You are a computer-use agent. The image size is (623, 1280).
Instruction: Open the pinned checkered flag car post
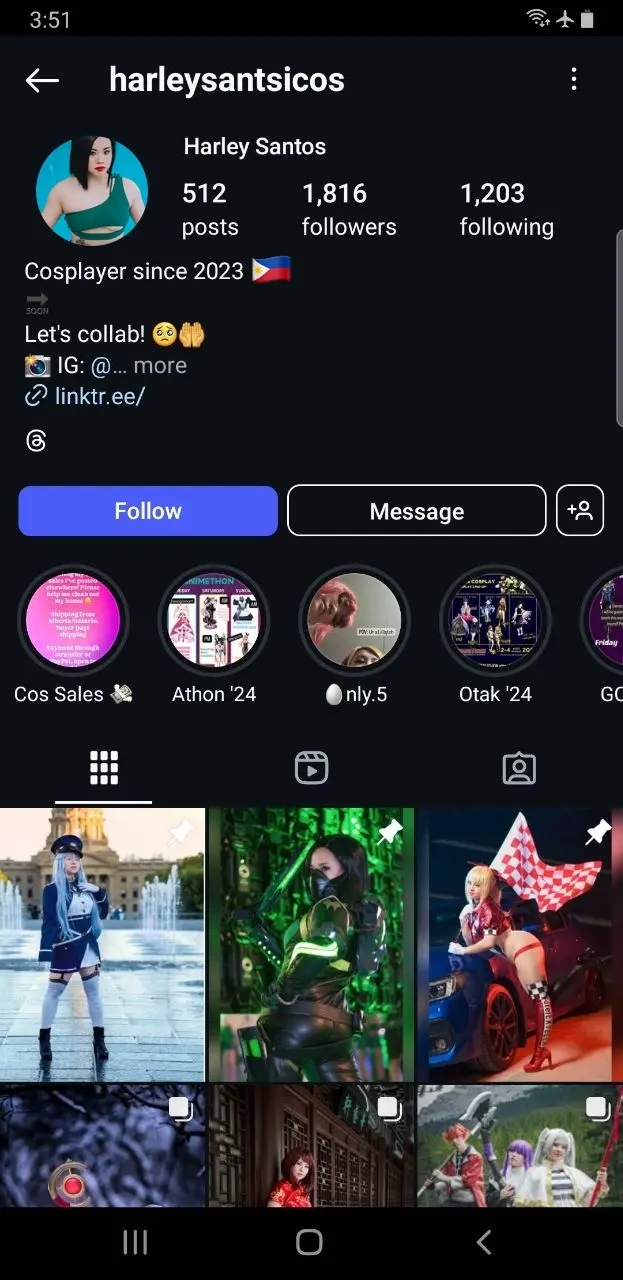520,945
